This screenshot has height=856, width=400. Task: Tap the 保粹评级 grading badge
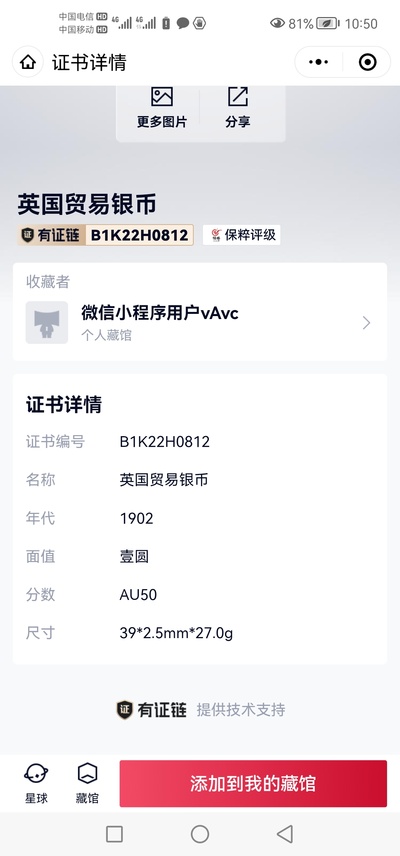[242, 235]
